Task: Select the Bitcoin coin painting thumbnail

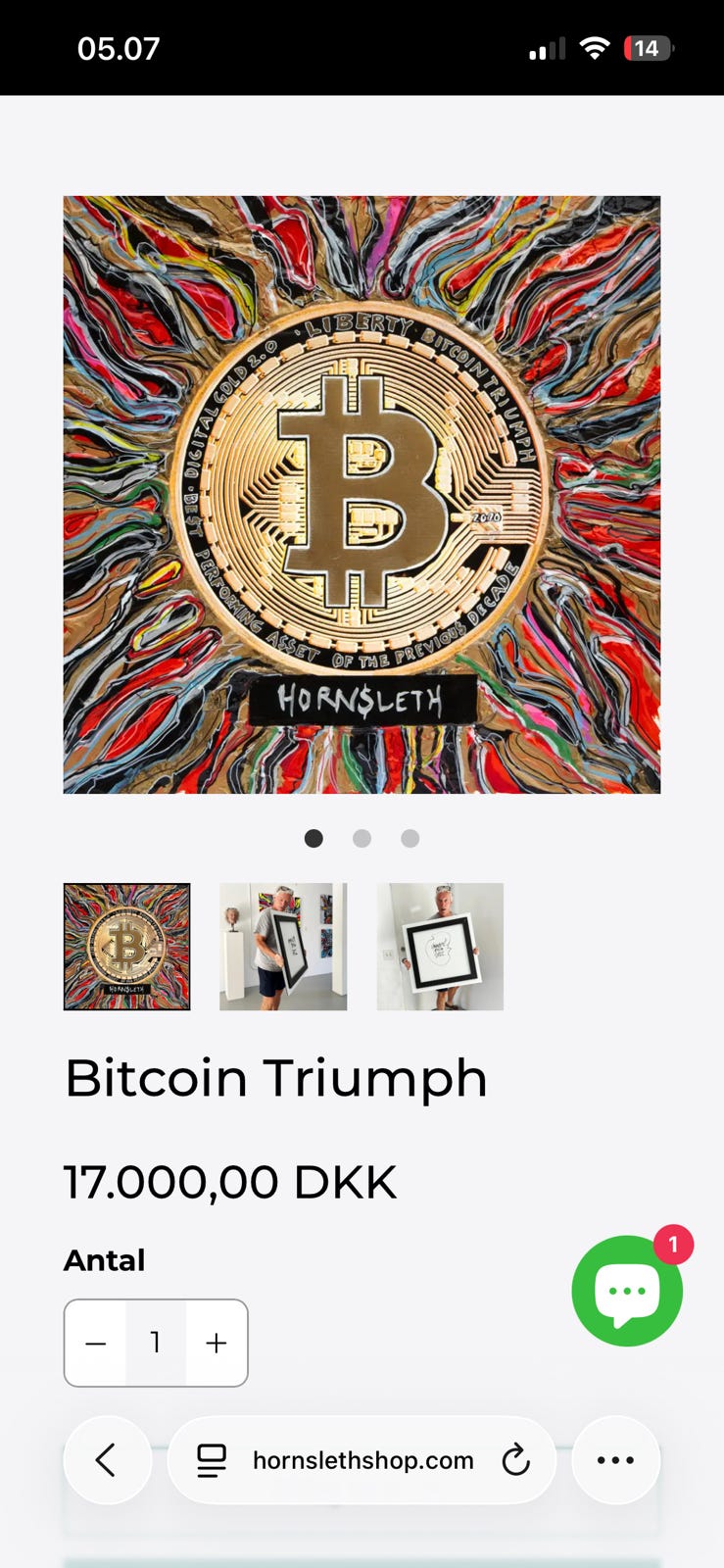Action: tap(127, 947)
